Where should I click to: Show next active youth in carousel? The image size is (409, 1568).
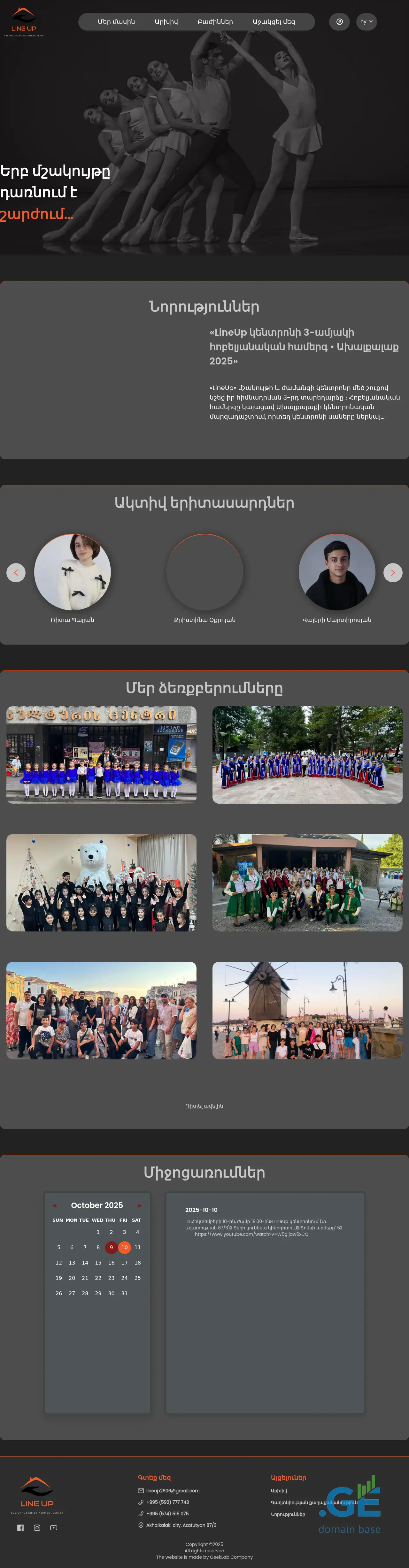[x=393, y=572]
